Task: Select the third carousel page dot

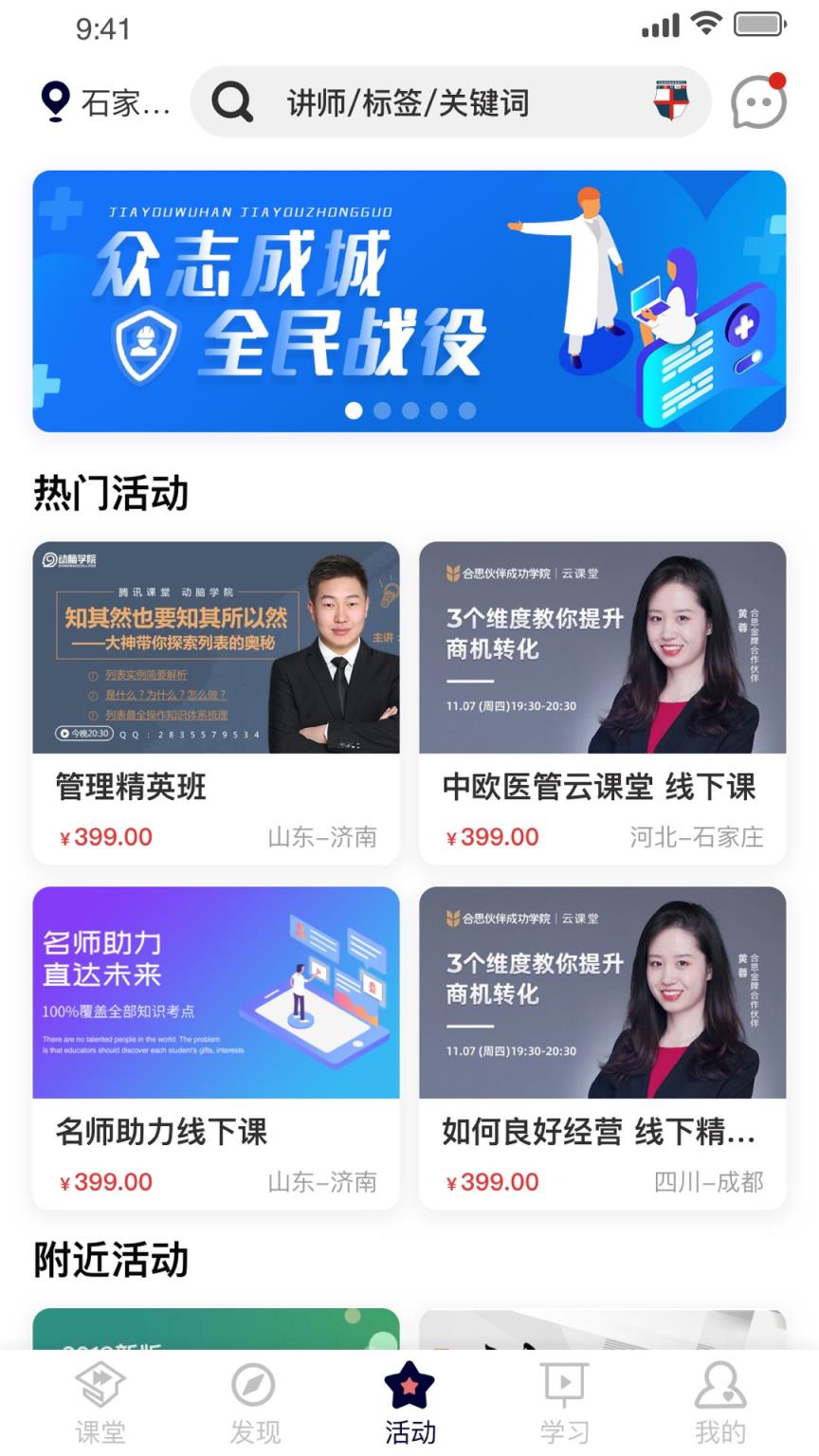Action: coord(409,410)
